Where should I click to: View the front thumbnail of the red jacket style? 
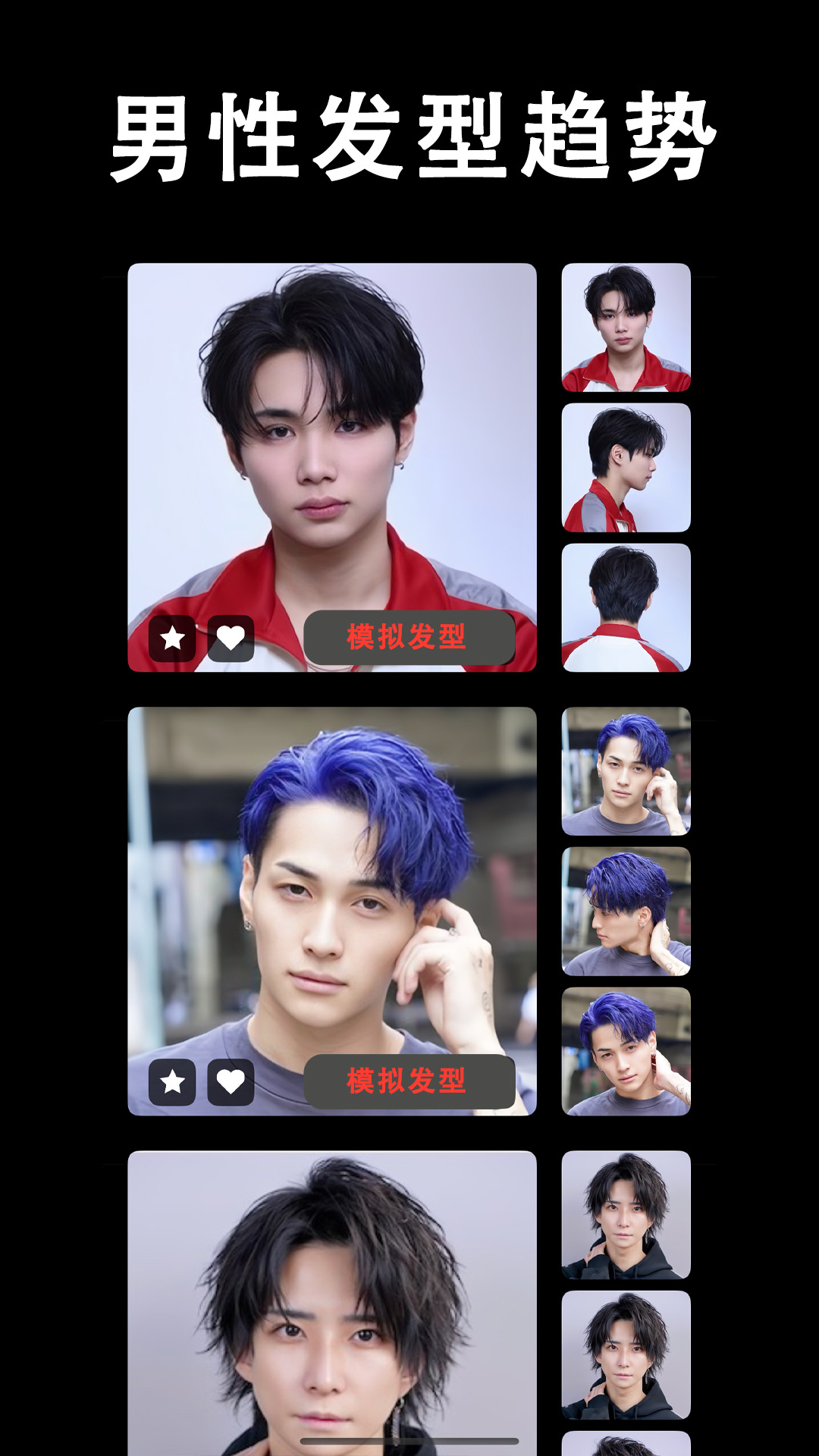626,327
